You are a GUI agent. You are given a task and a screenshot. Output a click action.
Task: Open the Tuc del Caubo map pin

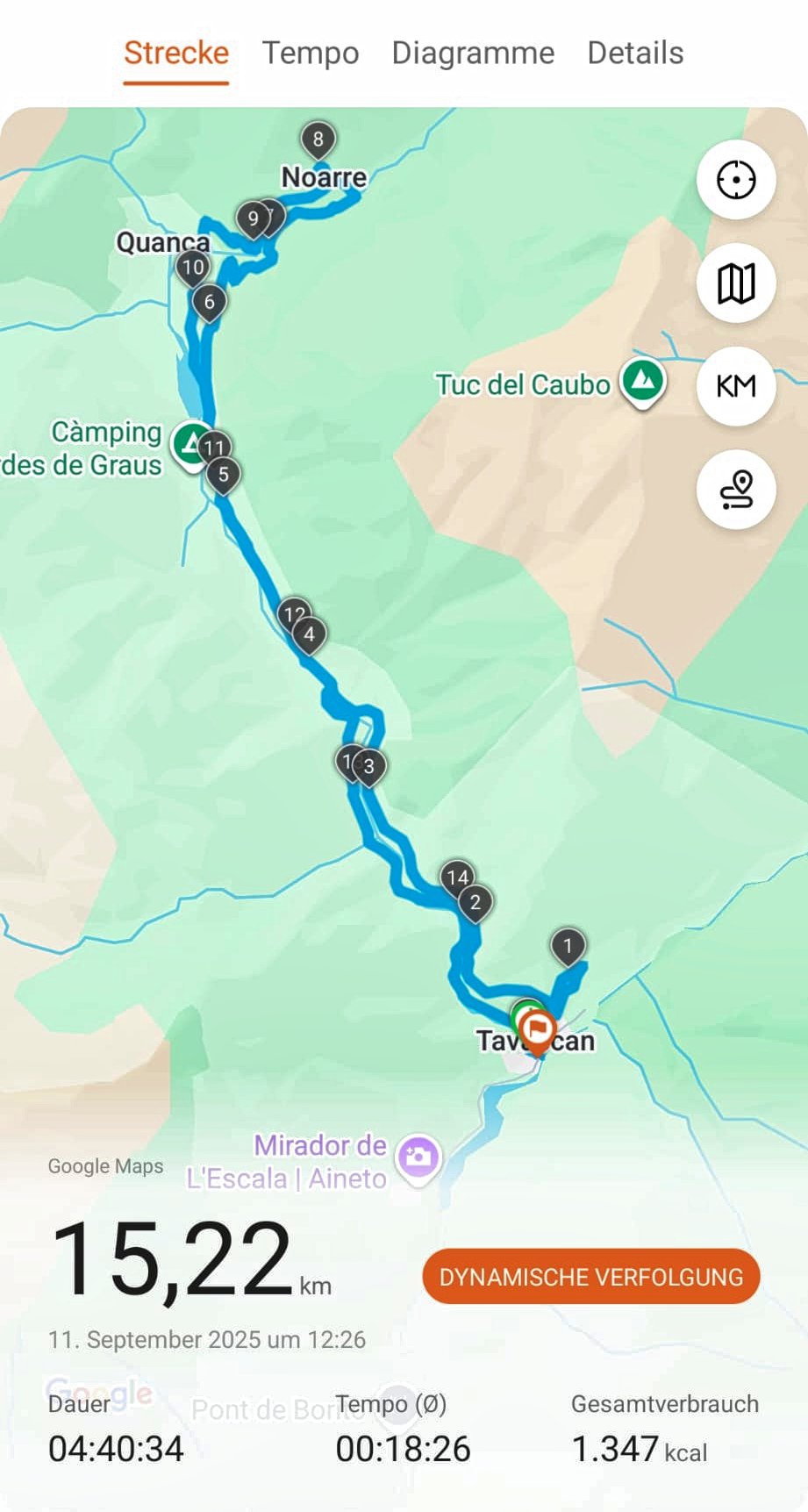click(x=643, y=382)
